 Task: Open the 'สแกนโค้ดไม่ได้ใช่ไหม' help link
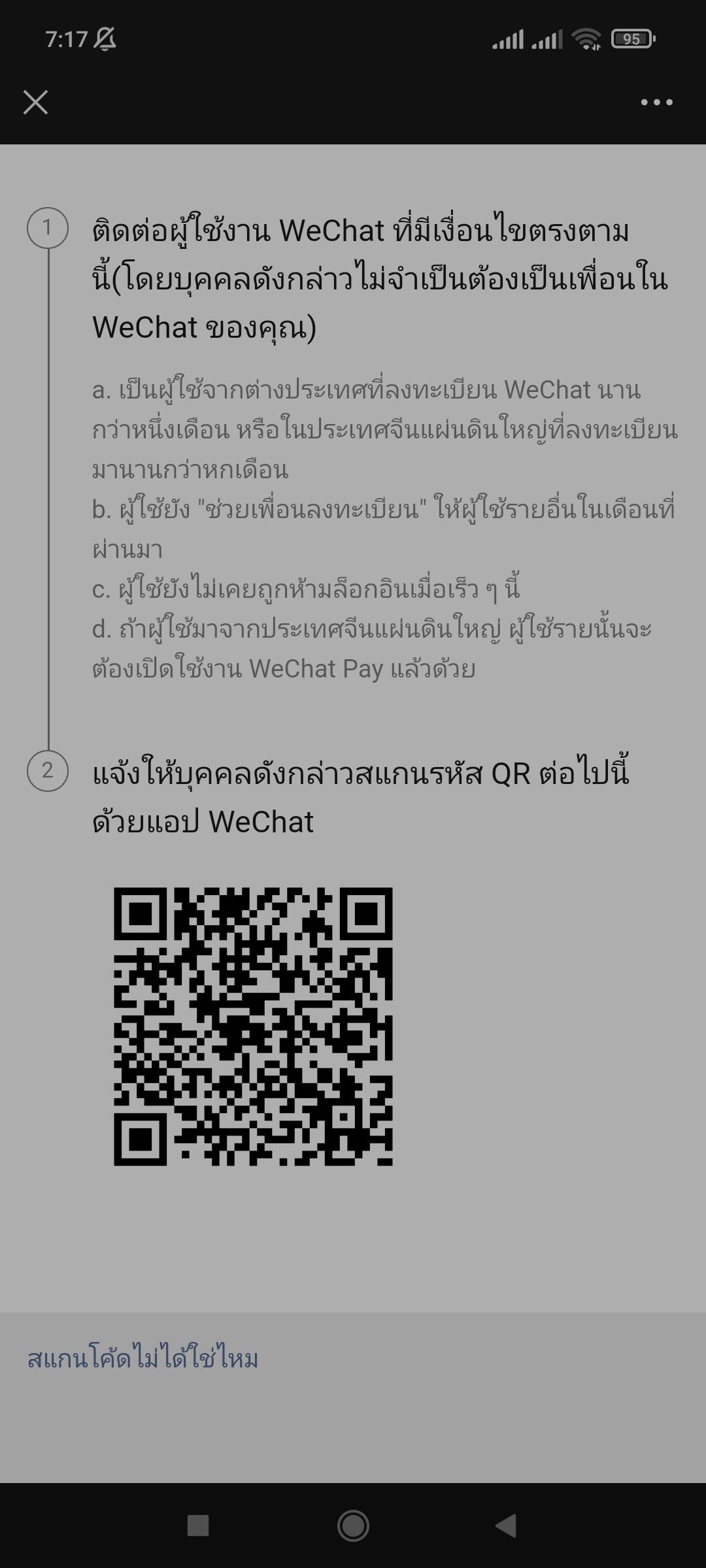click(143, 1359)
